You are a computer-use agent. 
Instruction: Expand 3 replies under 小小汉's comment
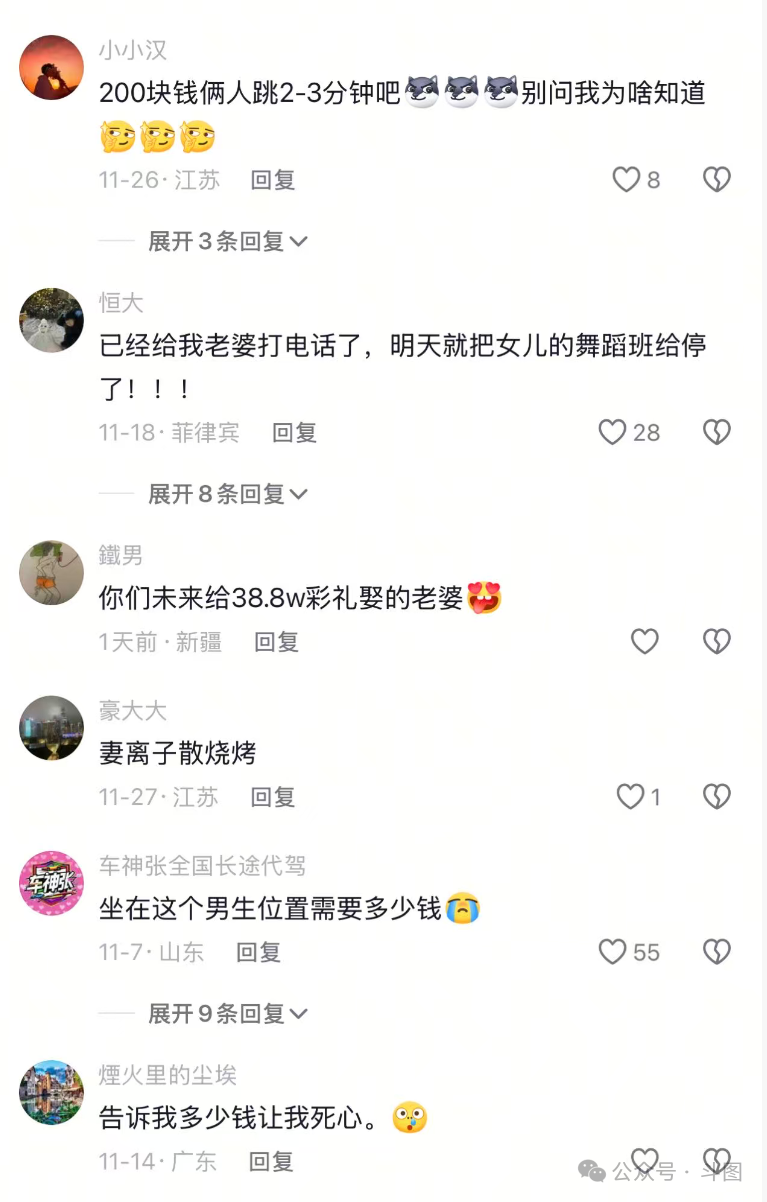click(227, 241)
